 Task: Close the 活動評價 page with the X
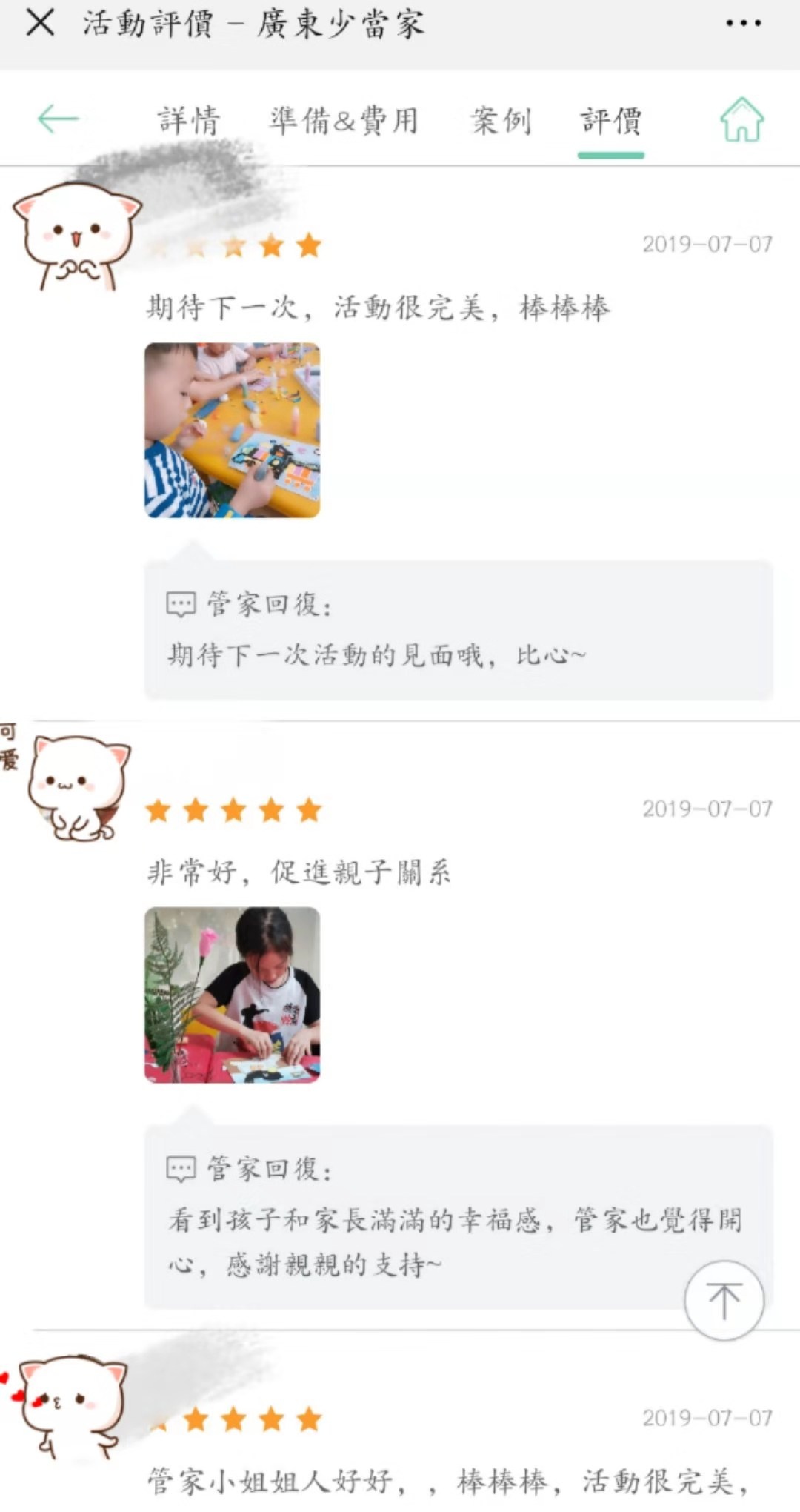point(40,23)
